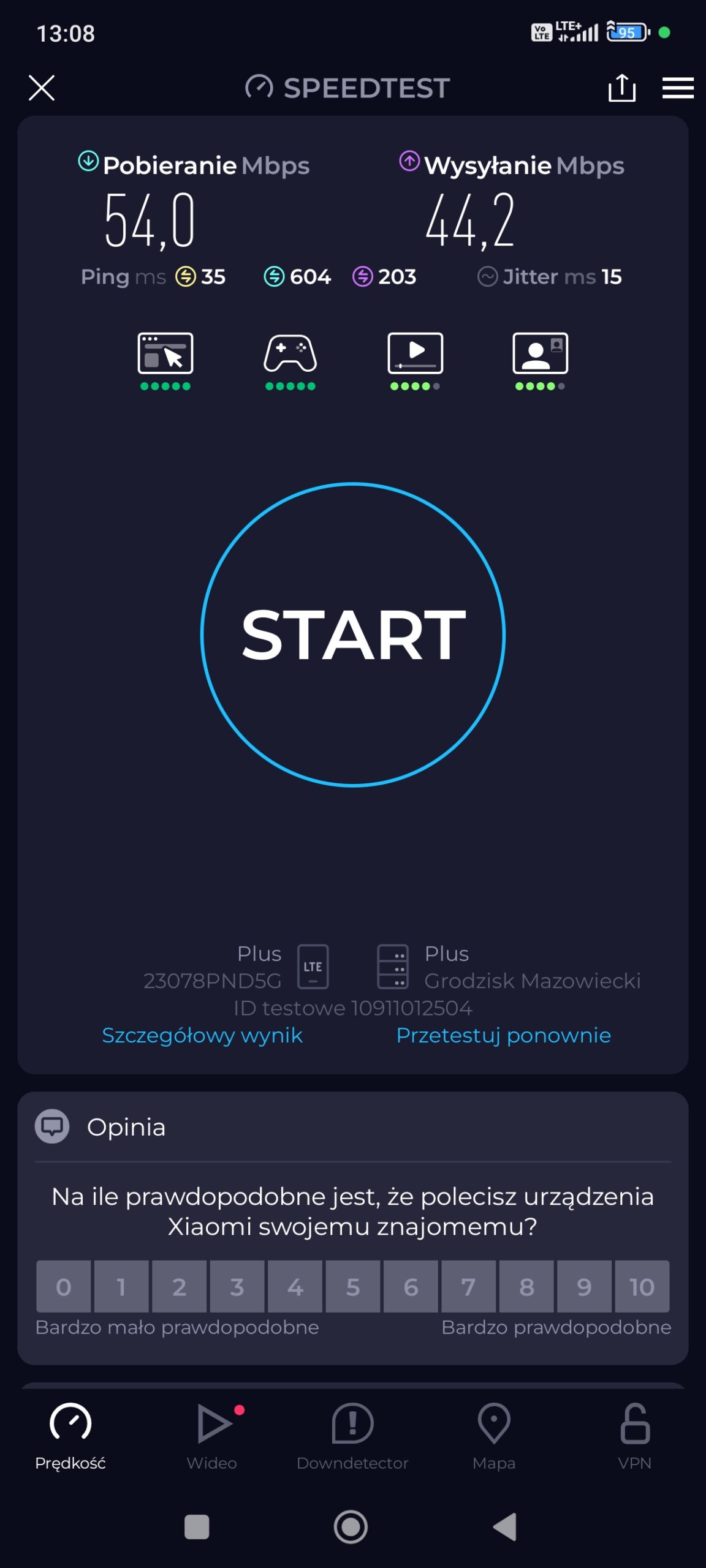The image size is (706, 1568).
Task: Rate Xiaomi recommendation as 0
Action: point(63,1286)
